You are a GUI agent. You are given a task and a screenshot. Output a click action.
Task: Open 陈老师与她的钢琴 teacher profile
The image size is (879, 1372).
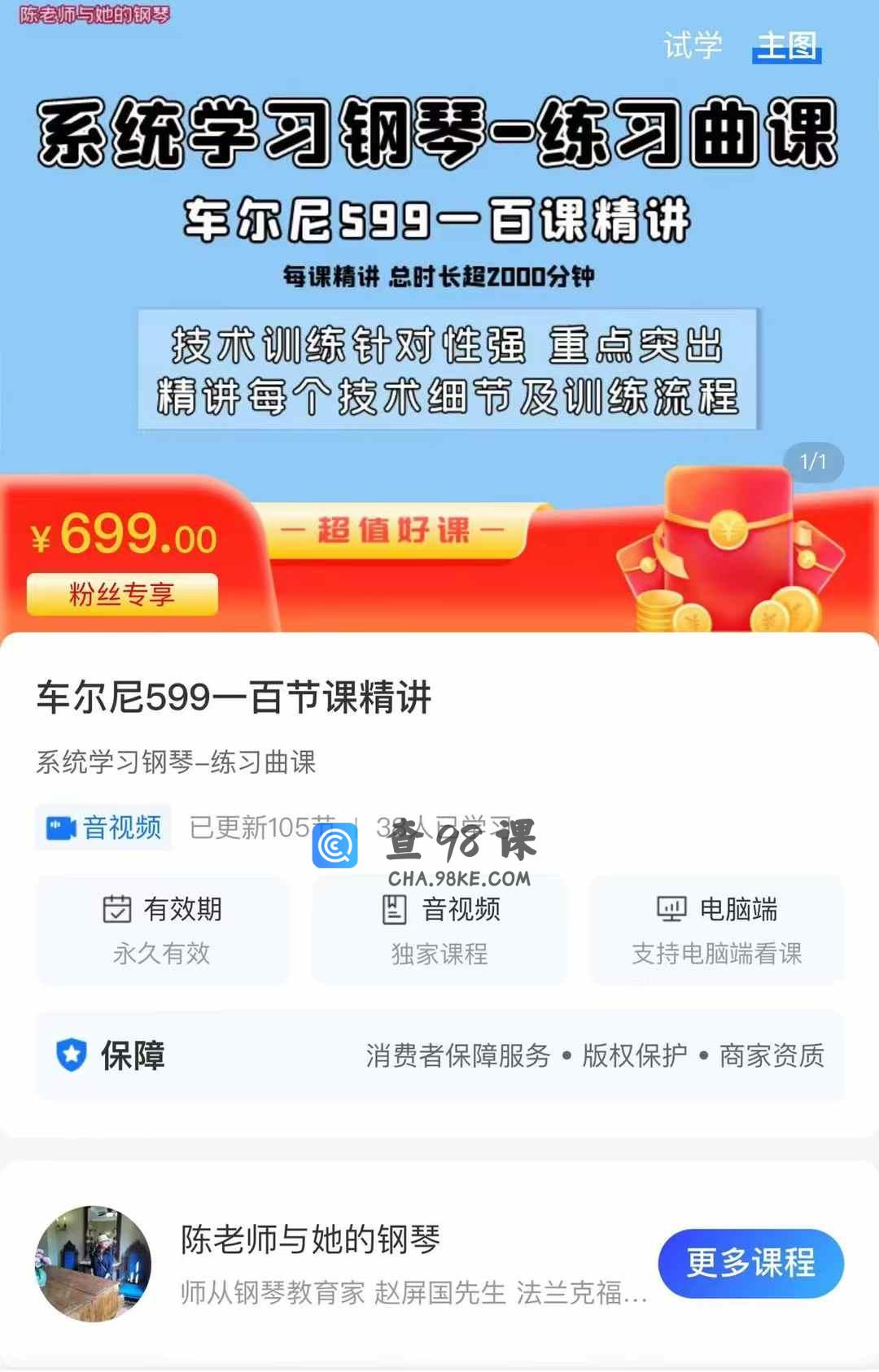309,1240
